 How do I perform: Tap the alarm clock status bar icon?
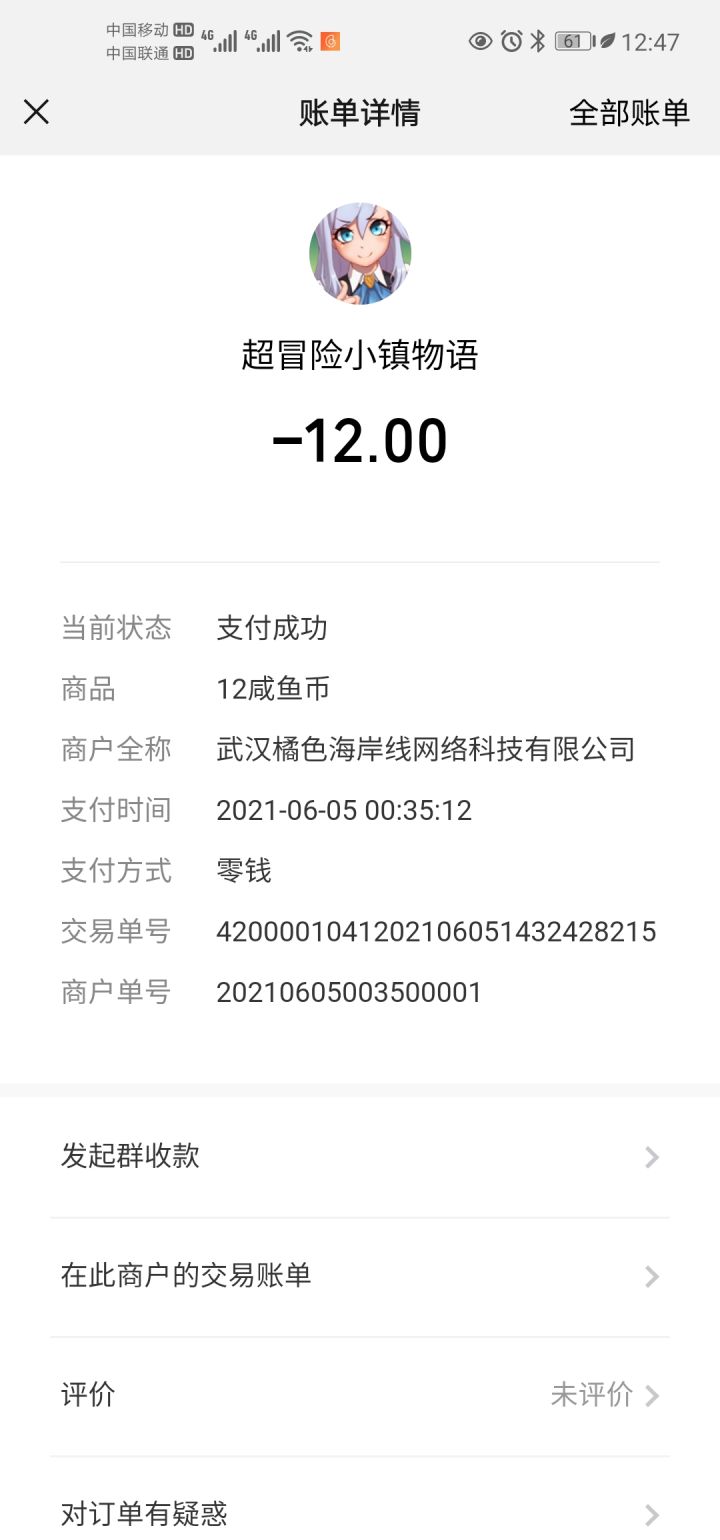(x=510, y=40)
